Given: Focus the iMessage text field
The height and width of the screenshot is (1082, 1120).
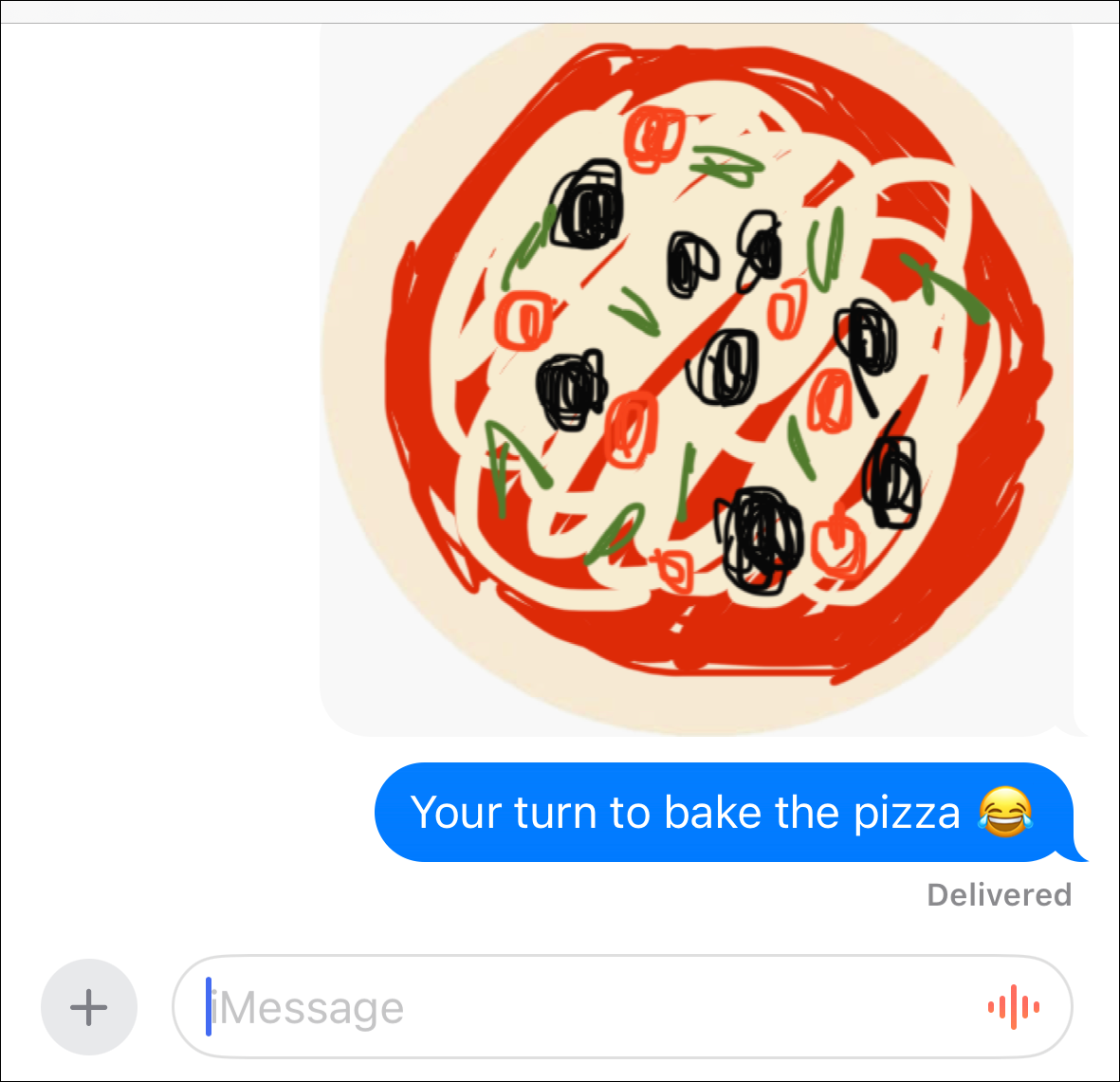Looking at the screenshot, I should pos(569,1007).
